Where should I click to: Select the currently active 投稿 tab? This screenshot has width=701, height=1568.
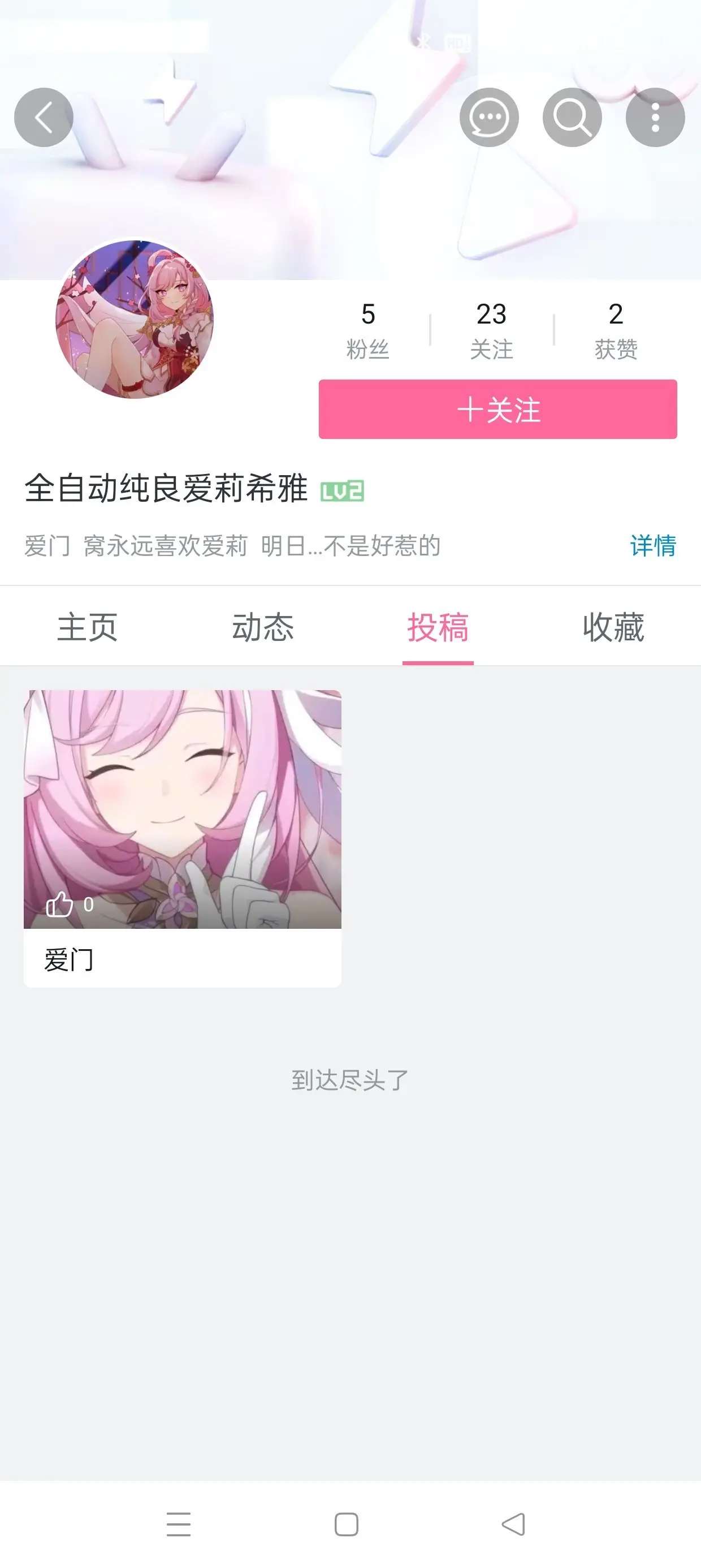[439, 628]
